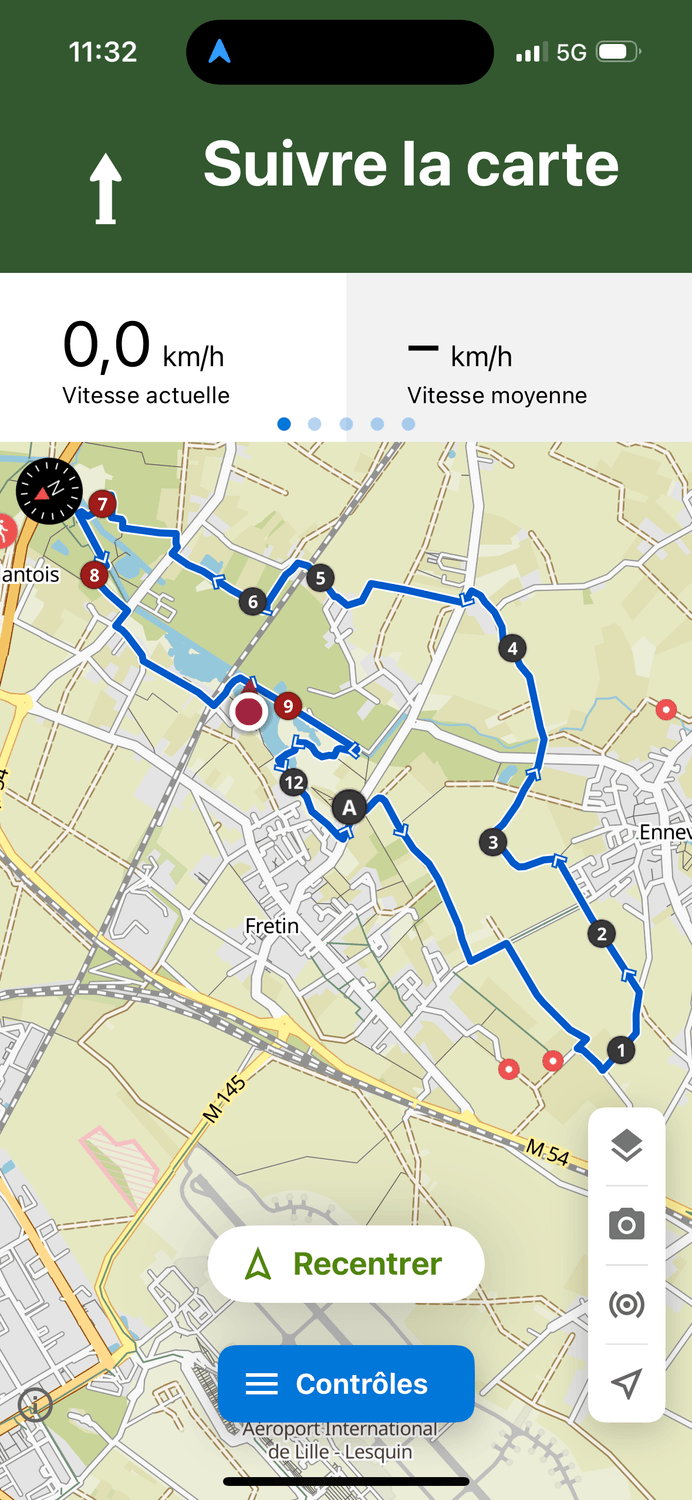The width and height of the screenshot is (692, 1500).
Task: Select waypoint 1 on the route
Action: (621, 1050)
